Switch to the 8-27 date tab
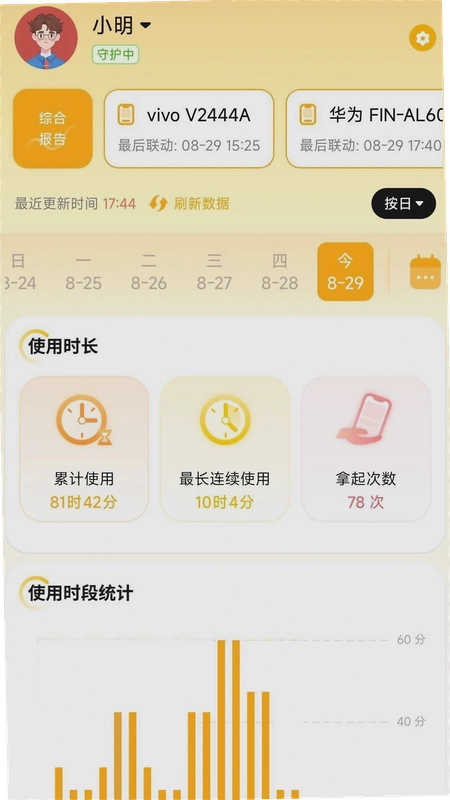This screenshot has height=800, width=450. [x=214, y=272]
